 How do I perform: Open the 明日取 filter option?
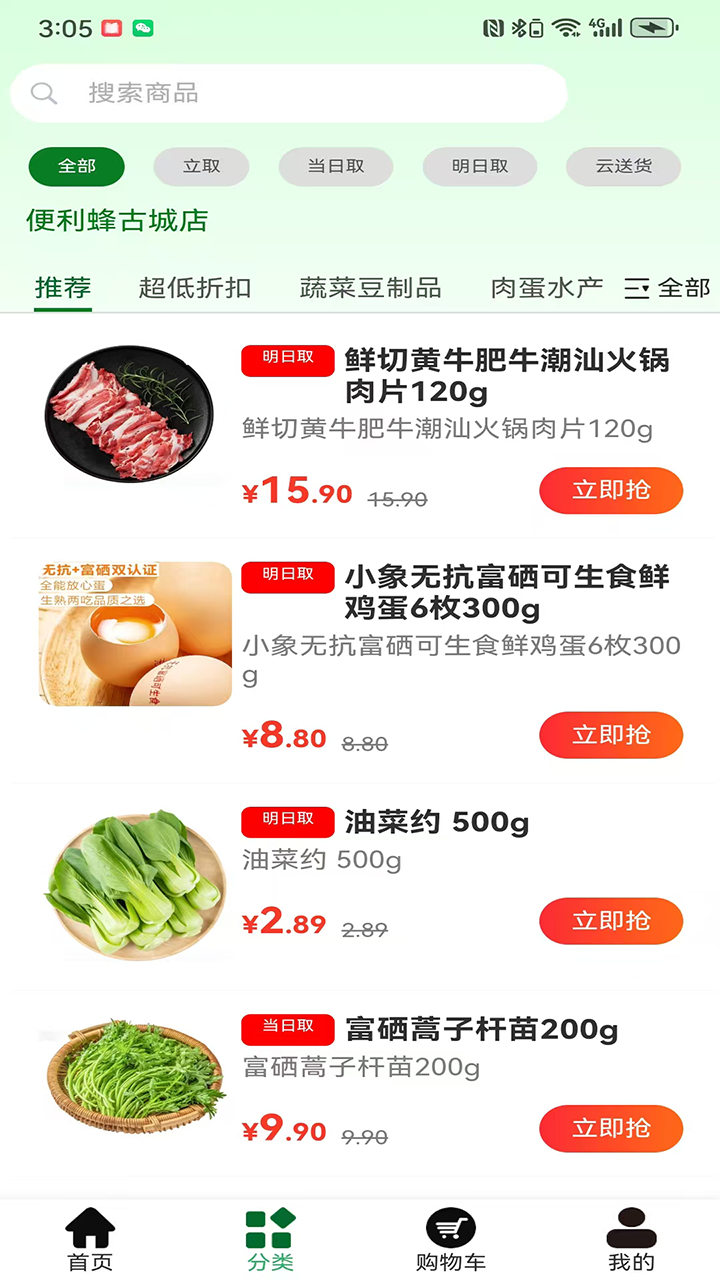pos(480,167)
